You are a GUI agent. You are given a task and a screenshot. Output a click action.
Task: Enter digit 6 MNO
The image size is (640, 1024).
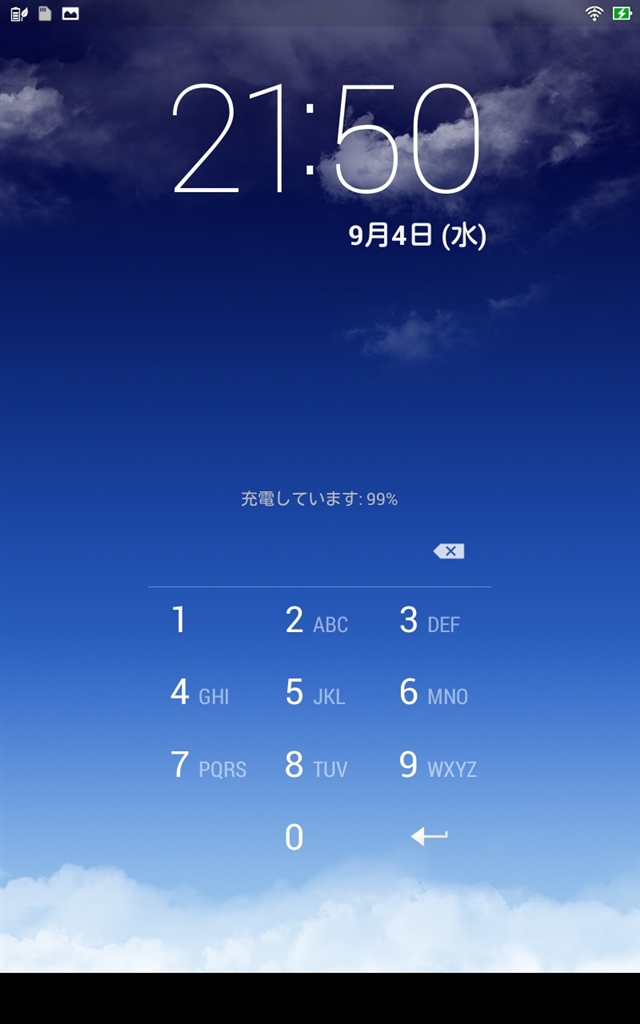[433, 693]
